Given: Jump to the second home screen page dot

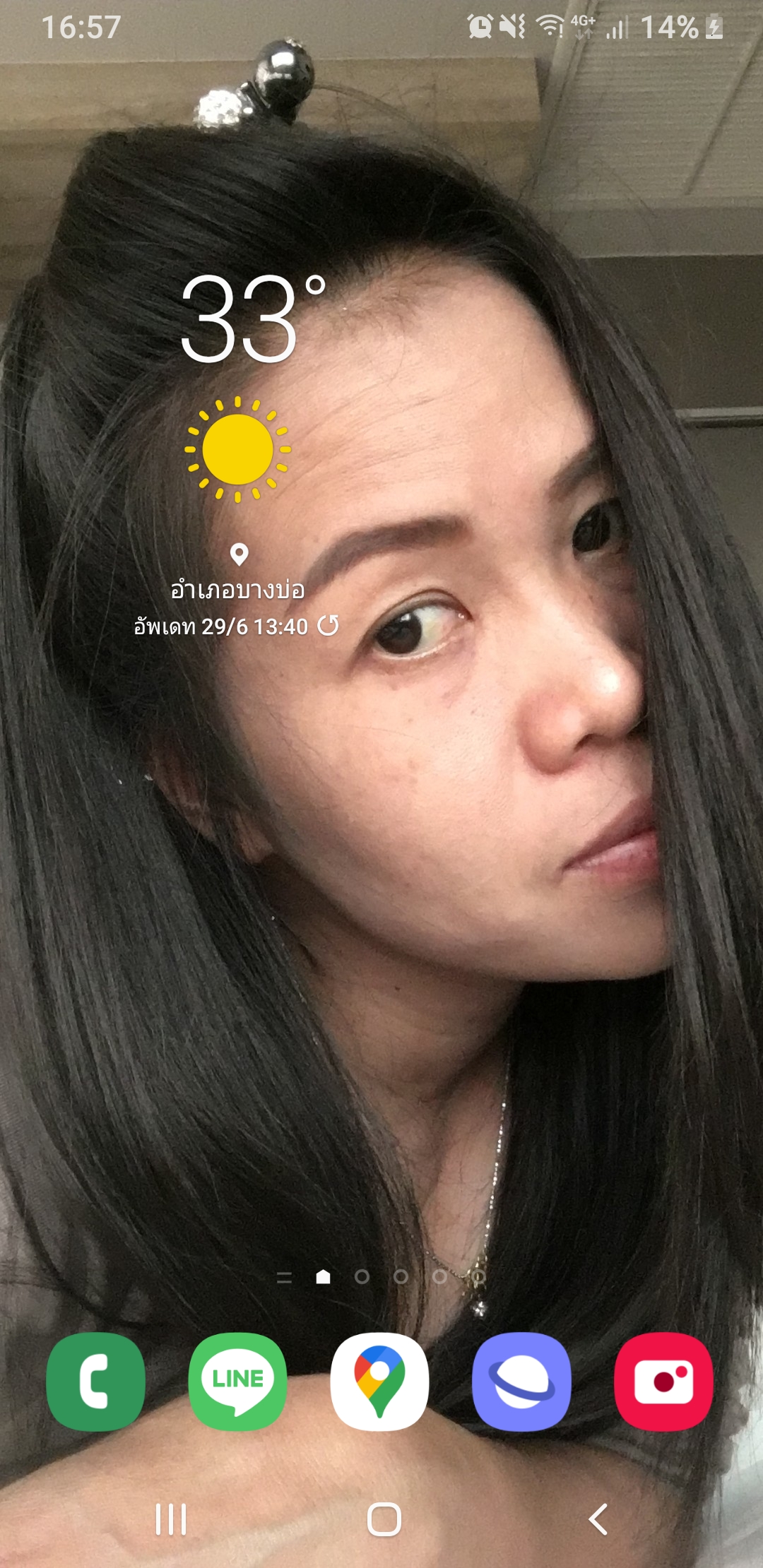Looking at the screenshot, I should (x=362, y=1276).
